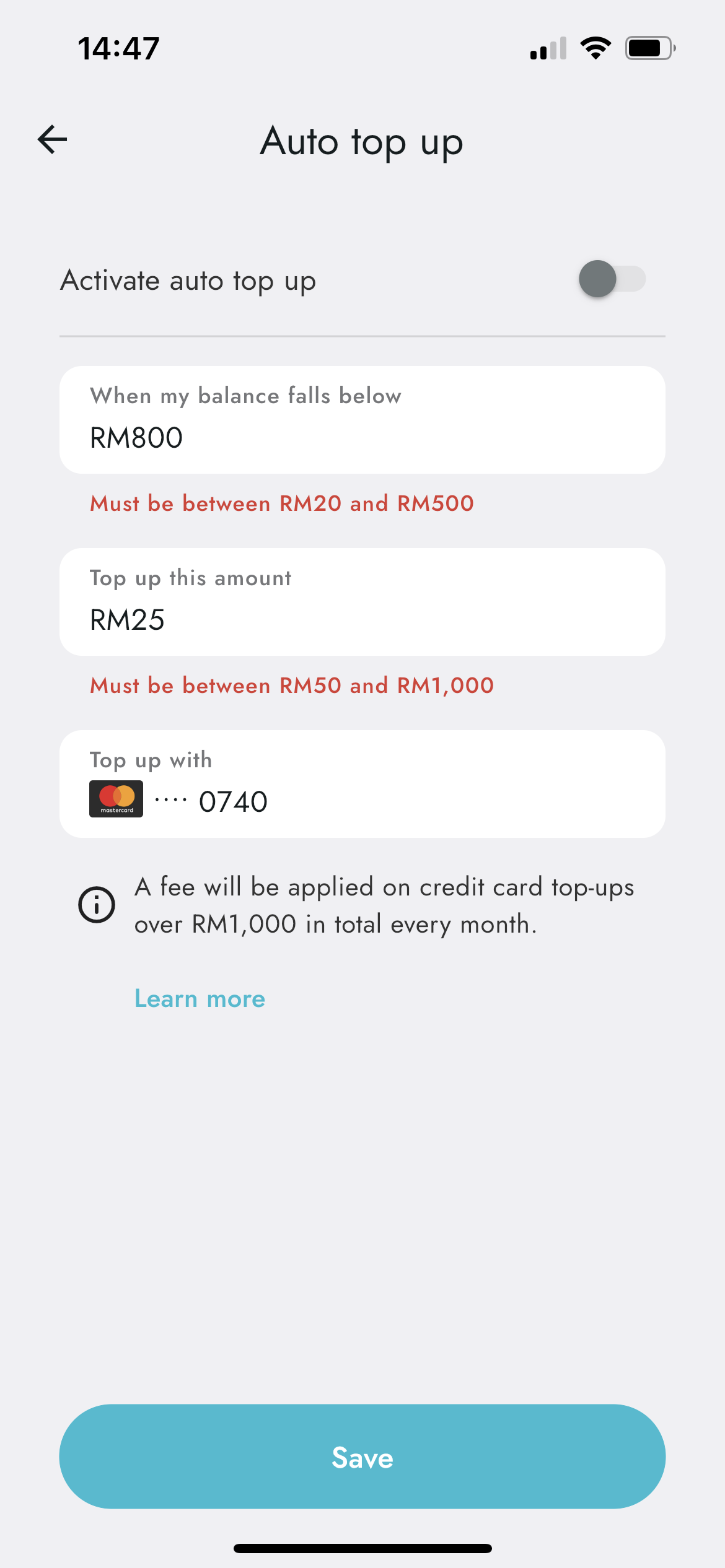Open the Learn more link
The height and width of the screenshot is (1568, 725).
pyautogui.click(x=200, y=998)
